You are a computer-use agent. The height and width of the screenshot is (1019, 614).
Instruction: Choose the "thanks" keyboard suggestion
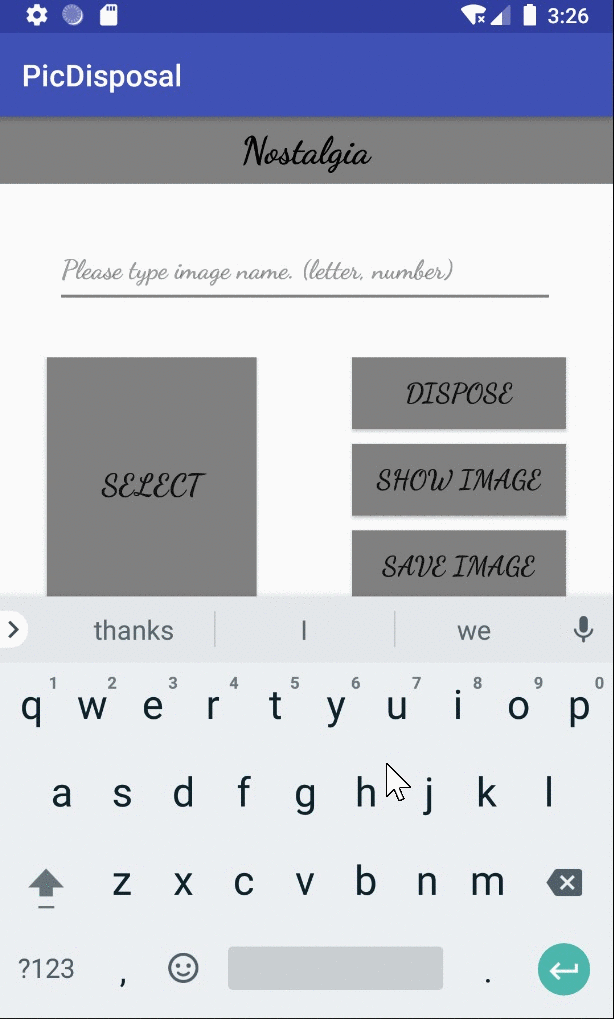coord(133,631)
